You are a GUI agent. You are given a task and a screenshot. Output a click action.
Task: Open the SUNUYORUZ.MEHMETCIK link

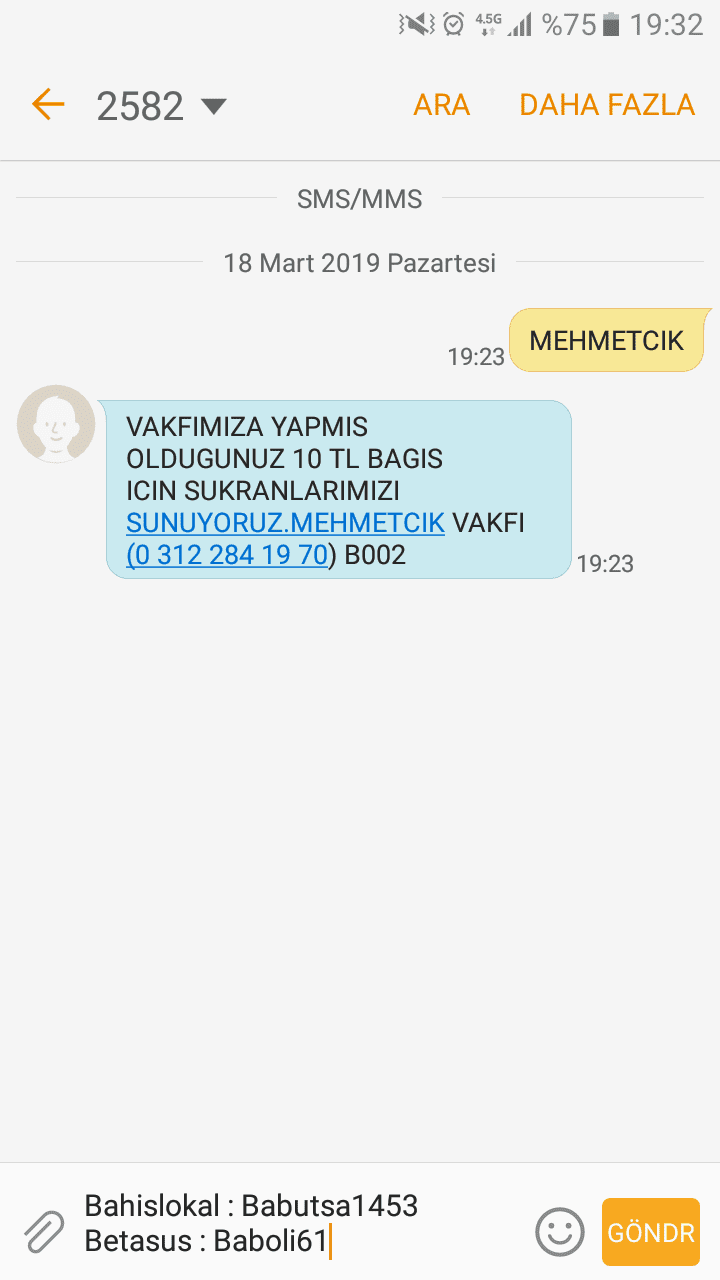(x=285, y=522)
